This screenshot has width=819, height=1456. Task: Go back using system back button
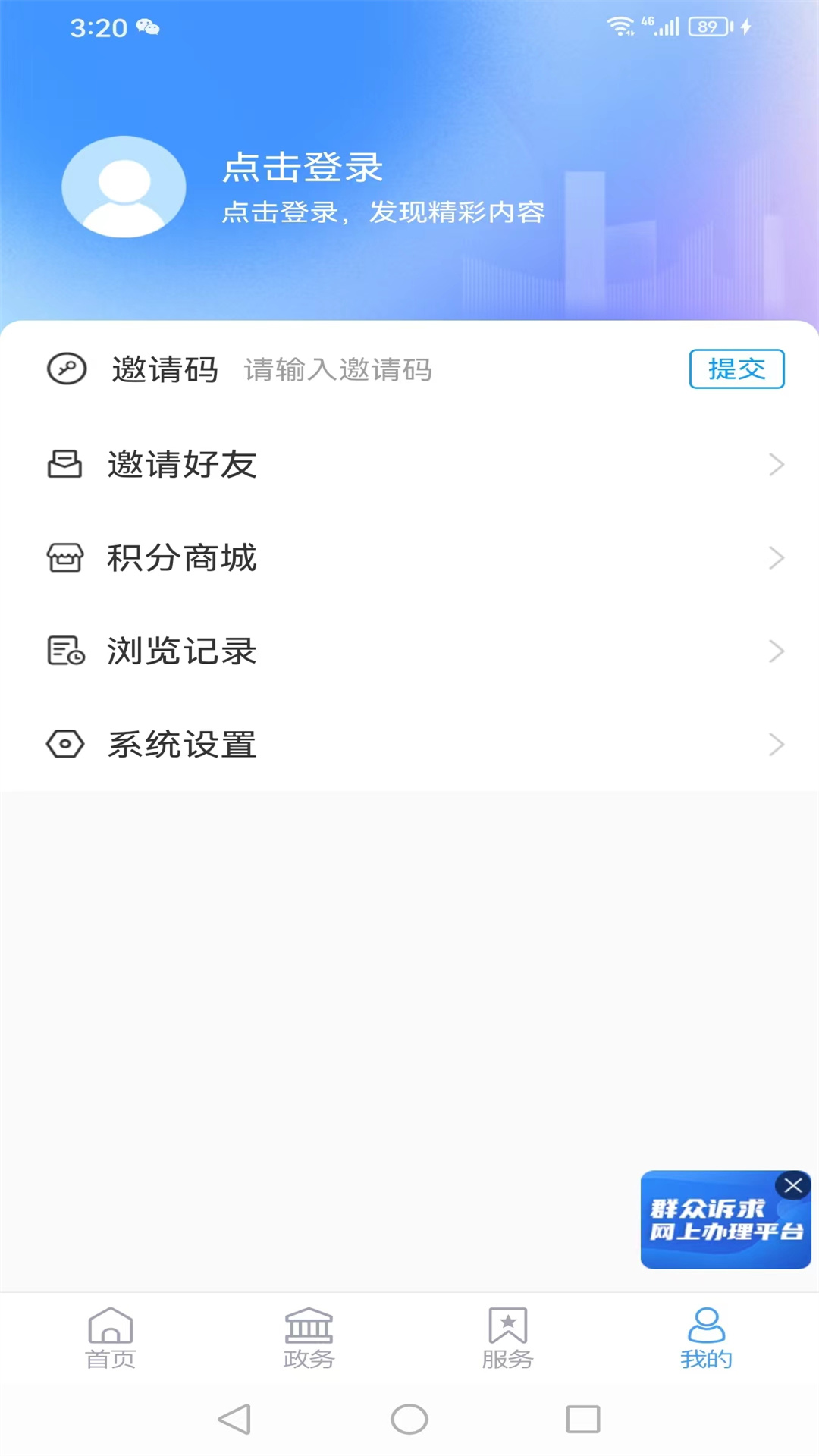click(234, 1419)
